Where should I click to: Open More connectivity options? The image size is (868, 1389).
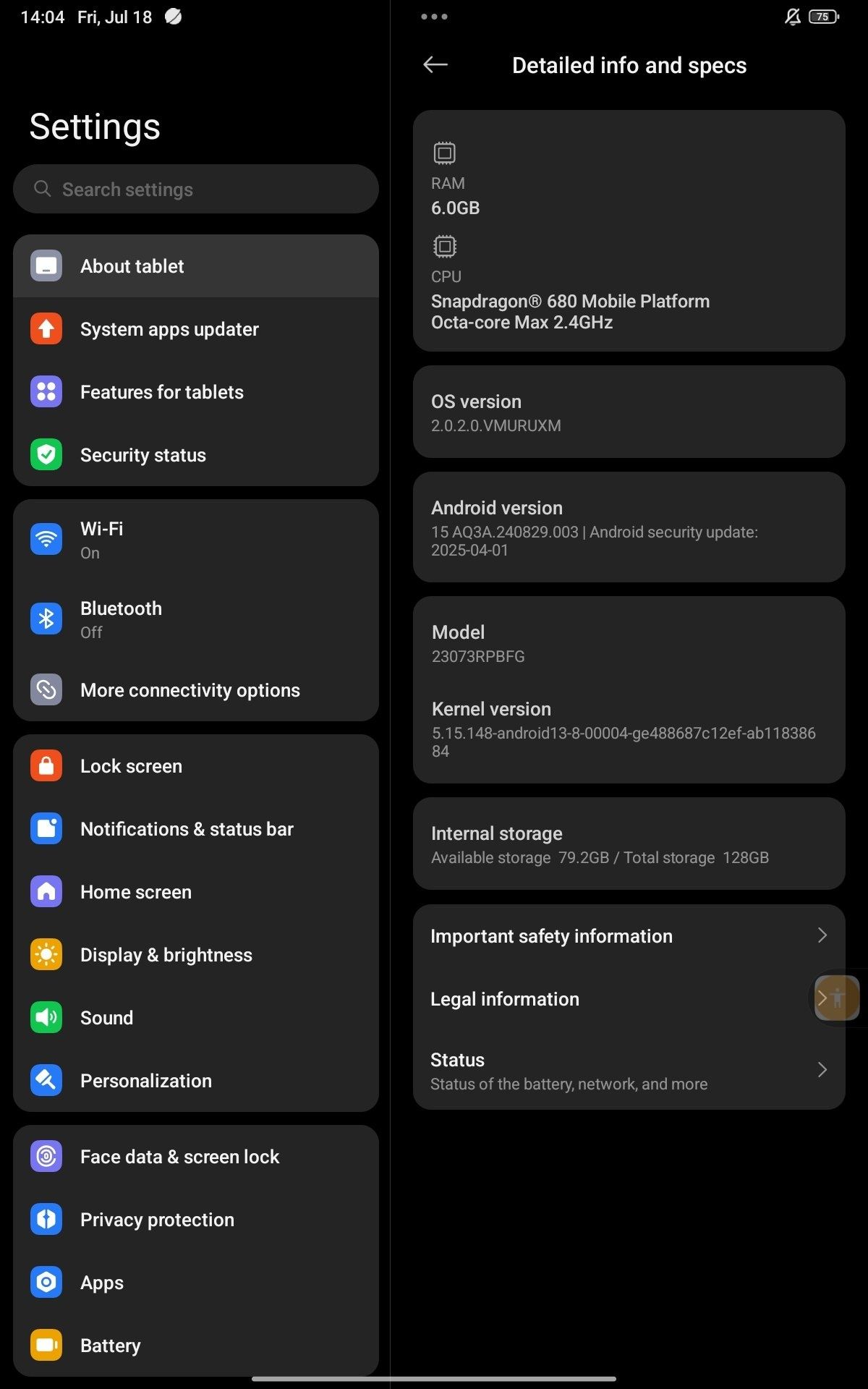coord(196,690)
